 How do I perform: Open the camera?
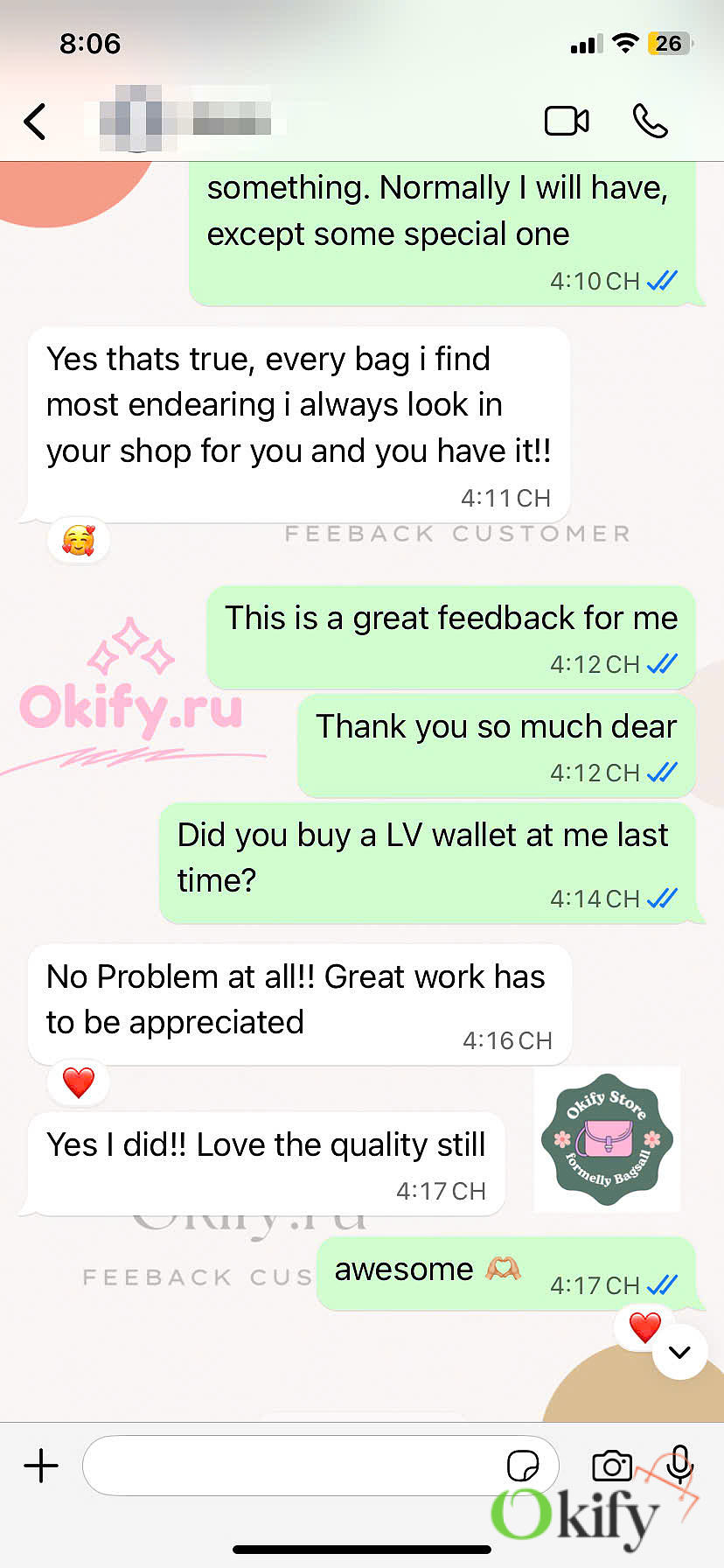click(x=612, y=1465)
